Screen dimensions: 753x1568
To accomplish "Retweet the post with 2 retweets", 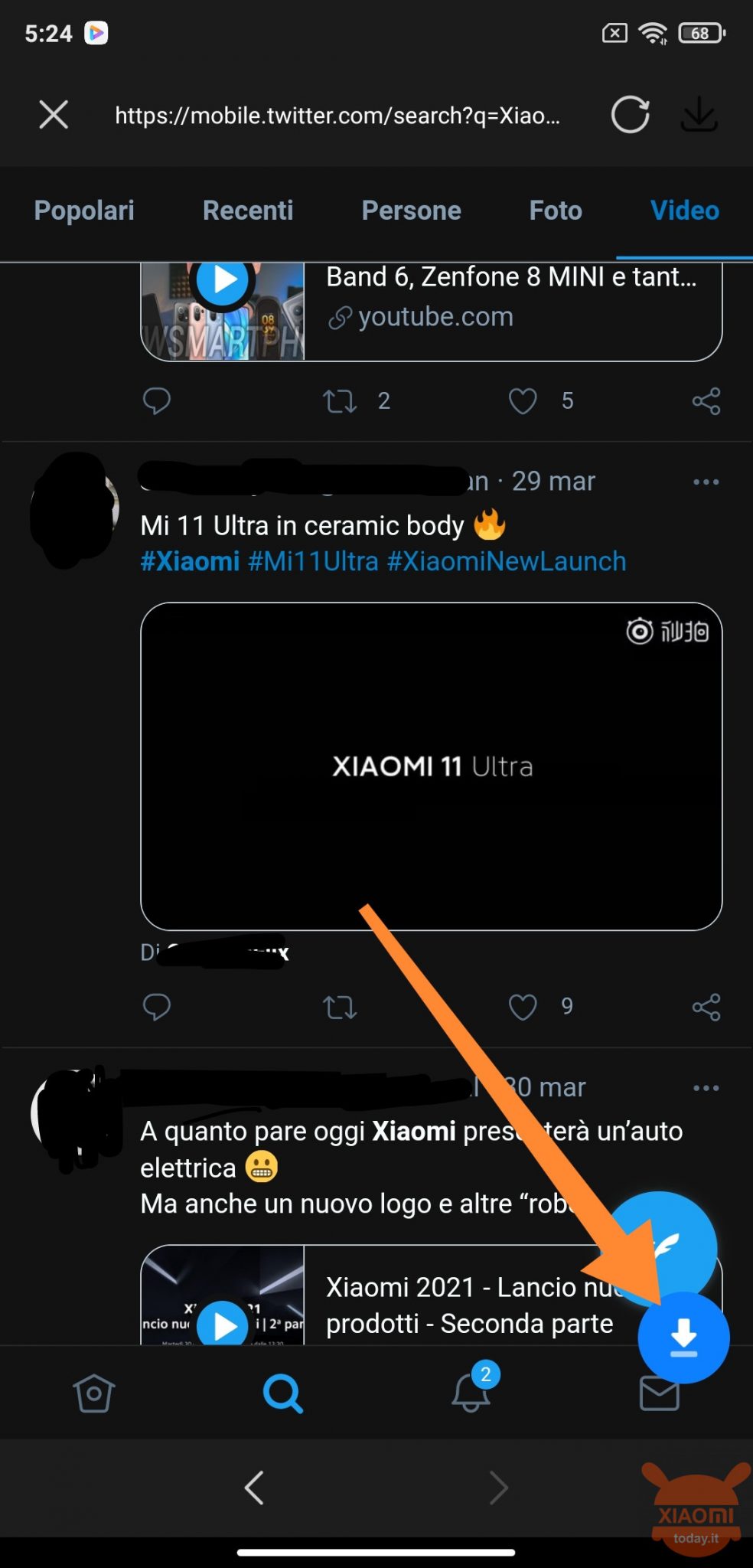I will (340, 401).
